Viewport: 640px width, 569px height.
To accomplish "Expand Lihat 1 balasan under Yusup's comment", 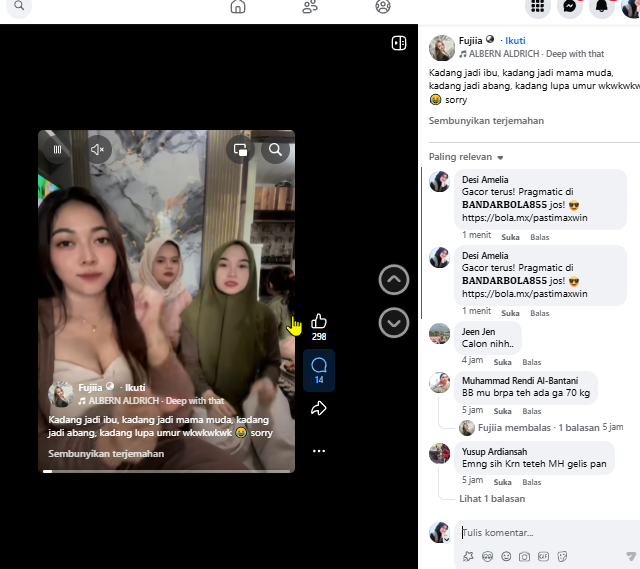I will pyautogui.click(x=492, y=499).
